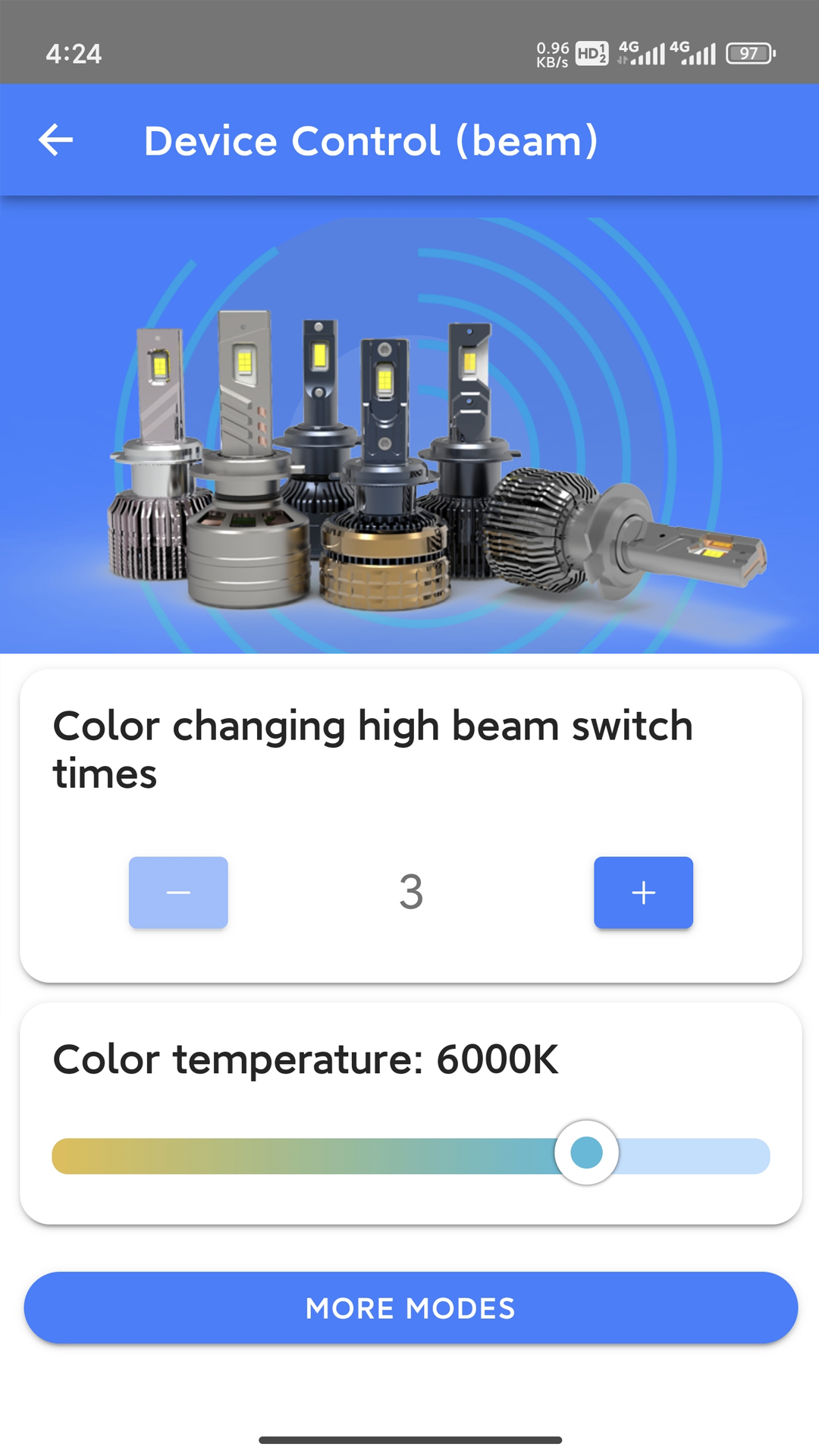Image resolution: width=819 pixels, height=1456 pixels.
Task: Tap the Device Control (beam) title
Action: click(x=372, y=140)
